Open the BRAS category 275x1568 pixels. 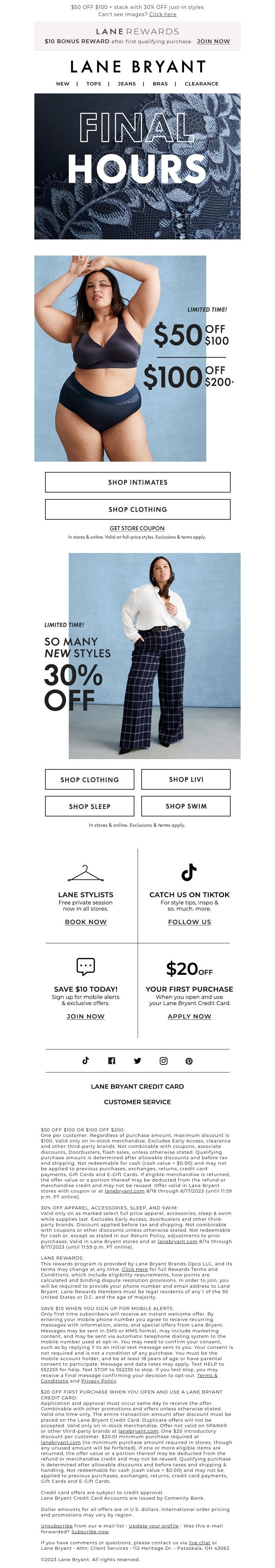click(x=161, y=84)
